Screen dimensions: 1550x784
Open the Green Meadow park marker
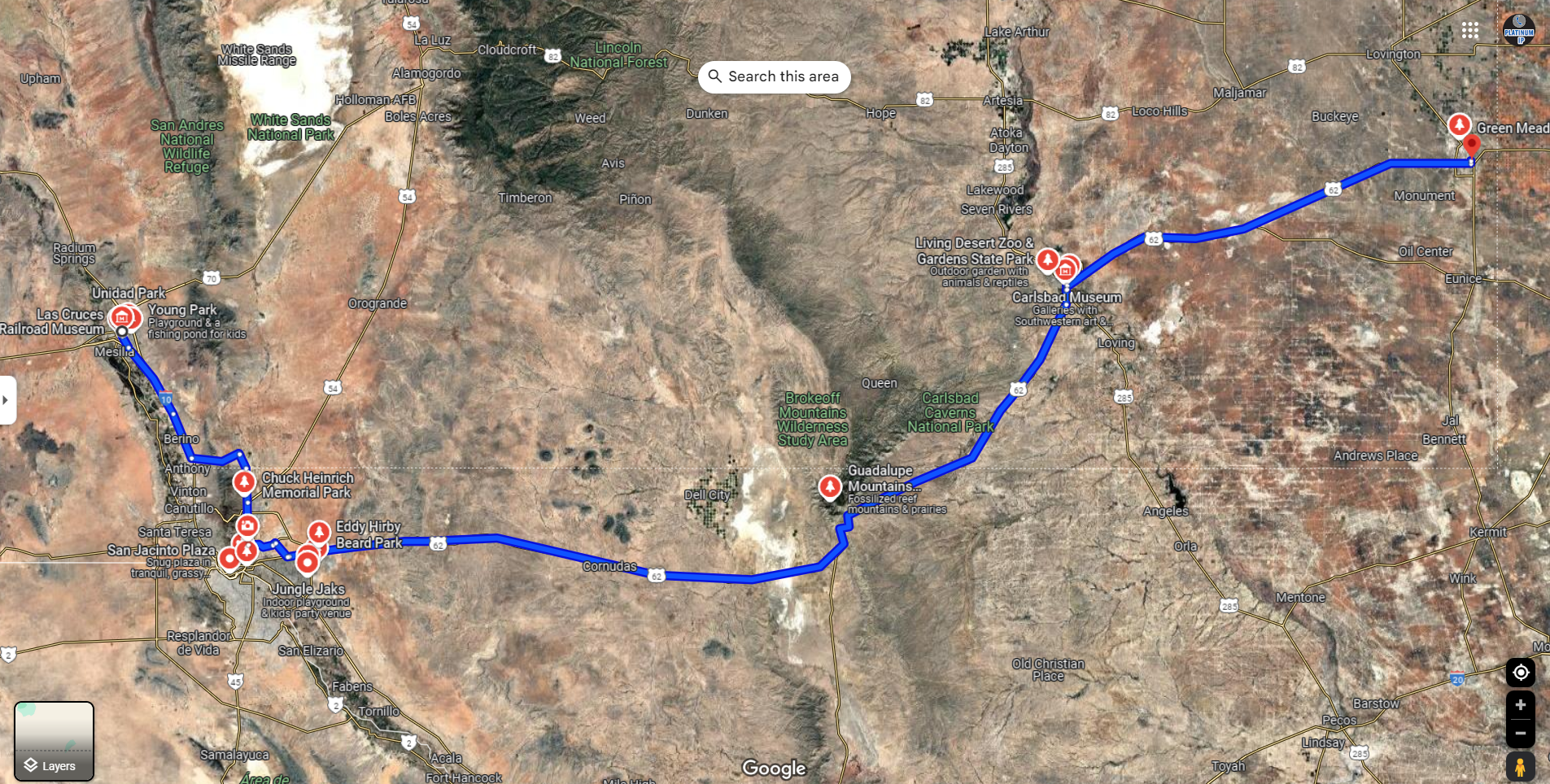(1459, 124)
